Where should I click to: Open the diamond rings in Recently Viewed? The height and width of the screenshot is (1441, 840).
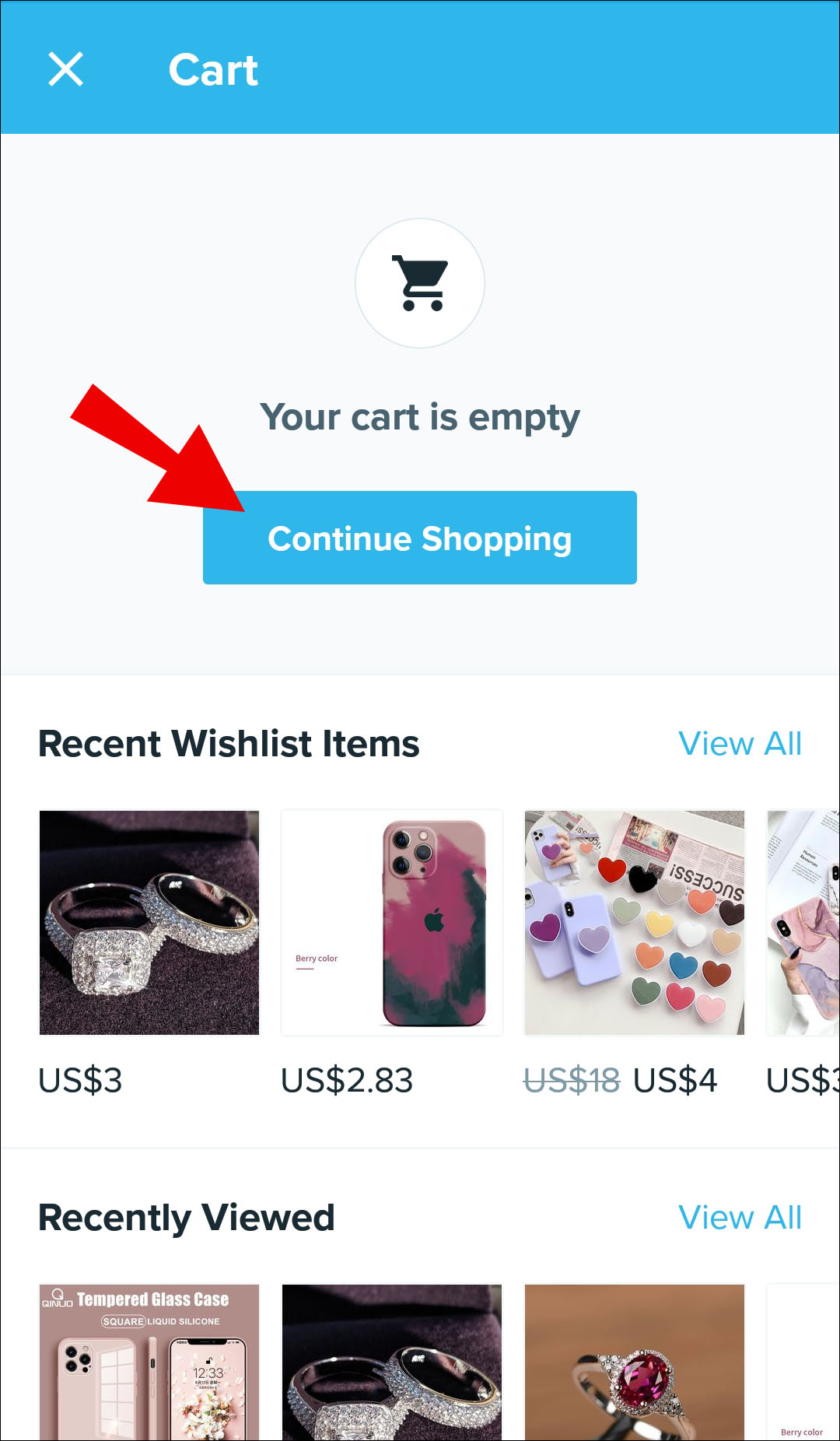coord(392,1362)
